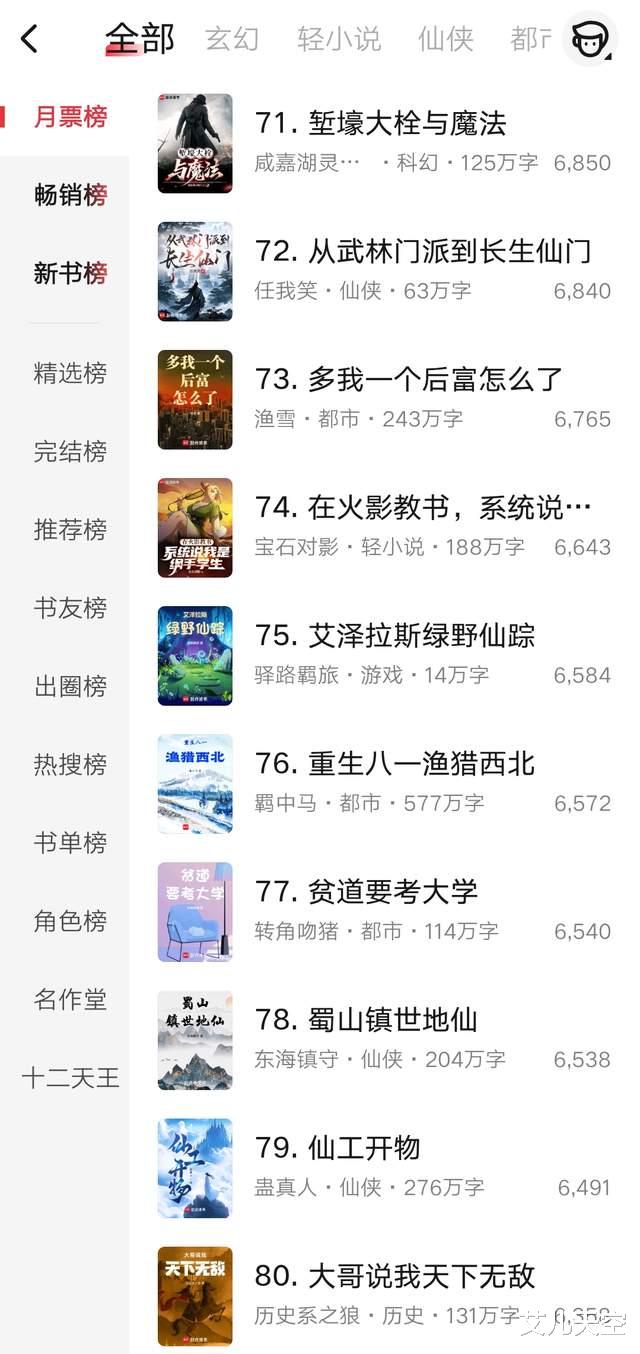Open 十二天王 in the sidebar
Viewport: 640px width, 1354px height.
tap(70, 1077)
